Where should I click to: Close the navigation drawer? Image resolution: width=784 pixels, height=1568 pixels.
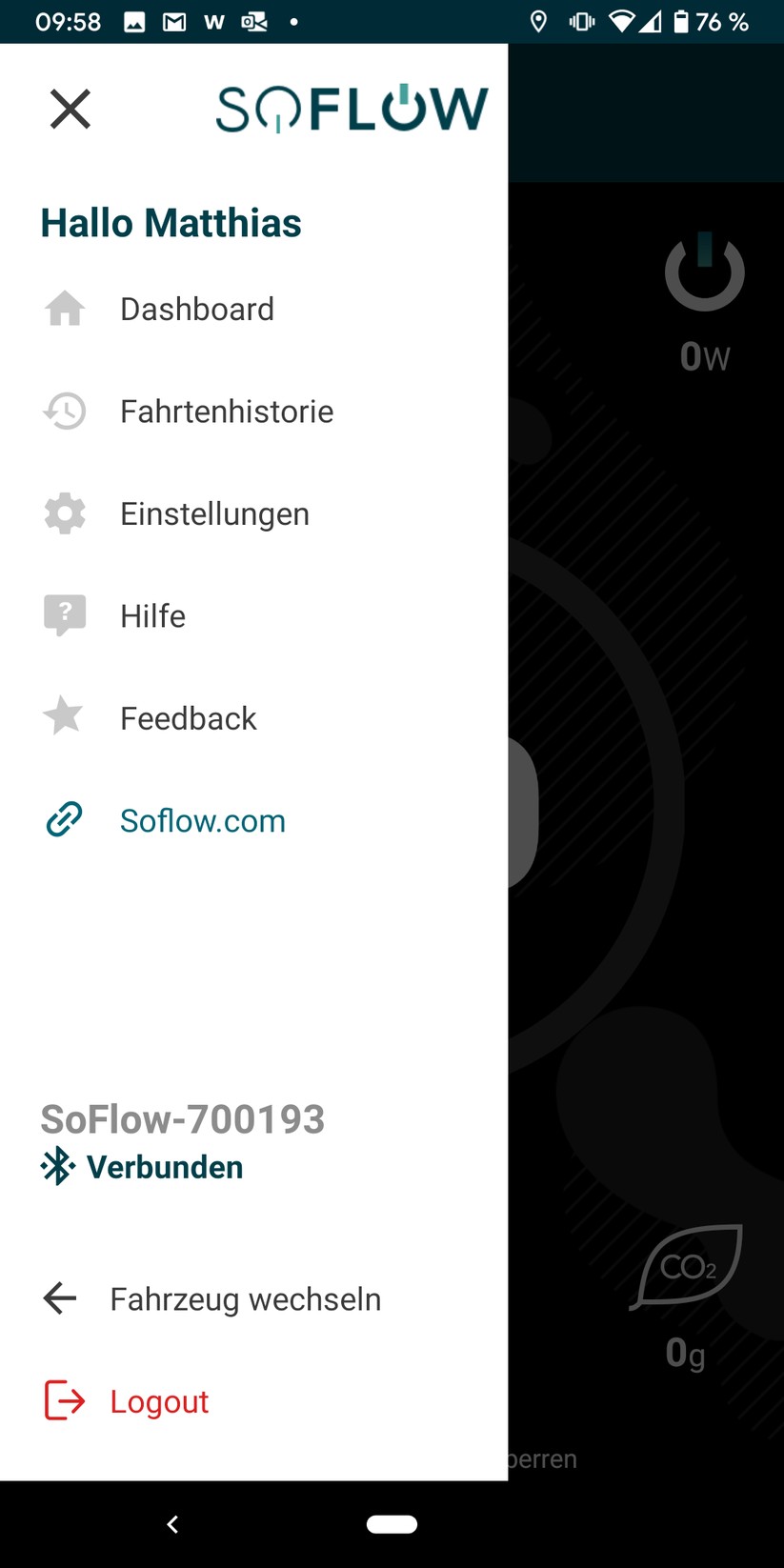pos(70,109)
